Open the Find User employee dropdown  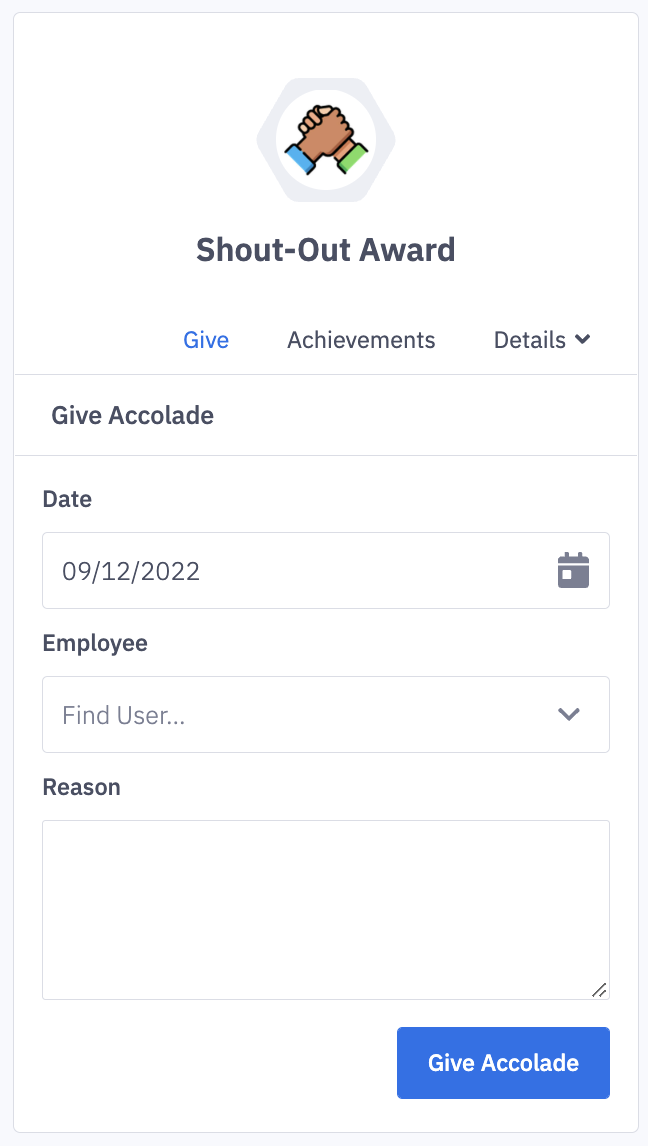pyautogui.click(x=325, y=715)
